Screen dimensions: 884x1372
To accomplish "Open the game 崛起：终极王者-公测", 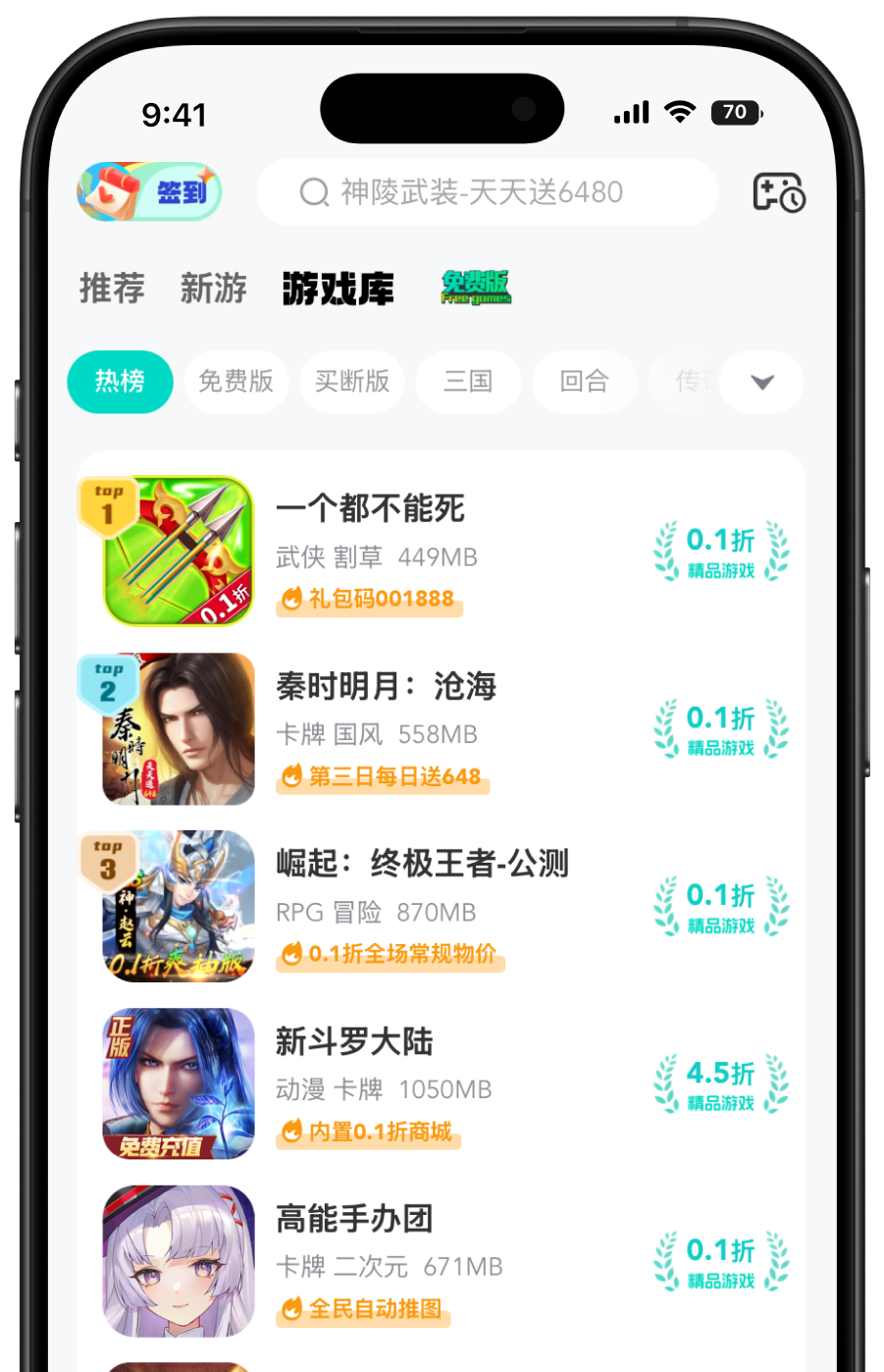I will pos(422,865).
